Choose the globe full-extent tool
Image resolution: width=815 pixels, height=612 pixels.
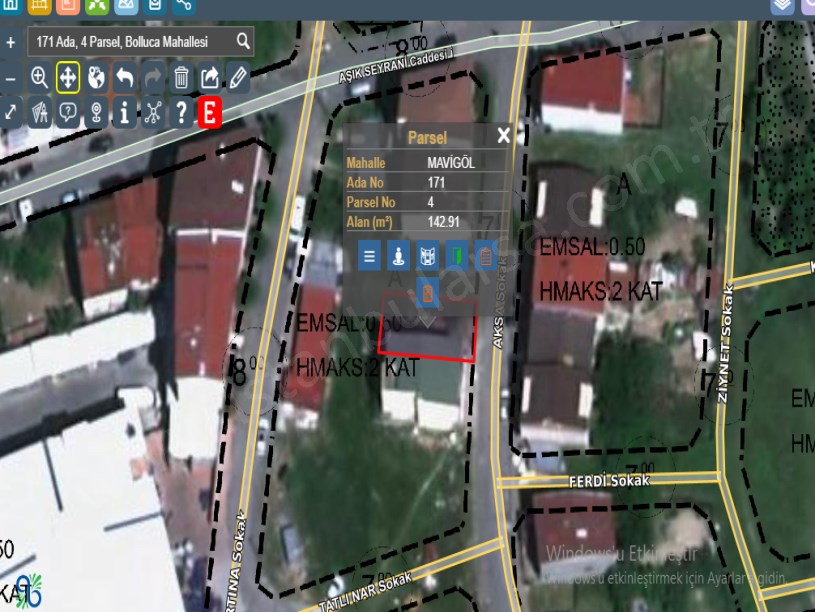(x=96, y=77)
